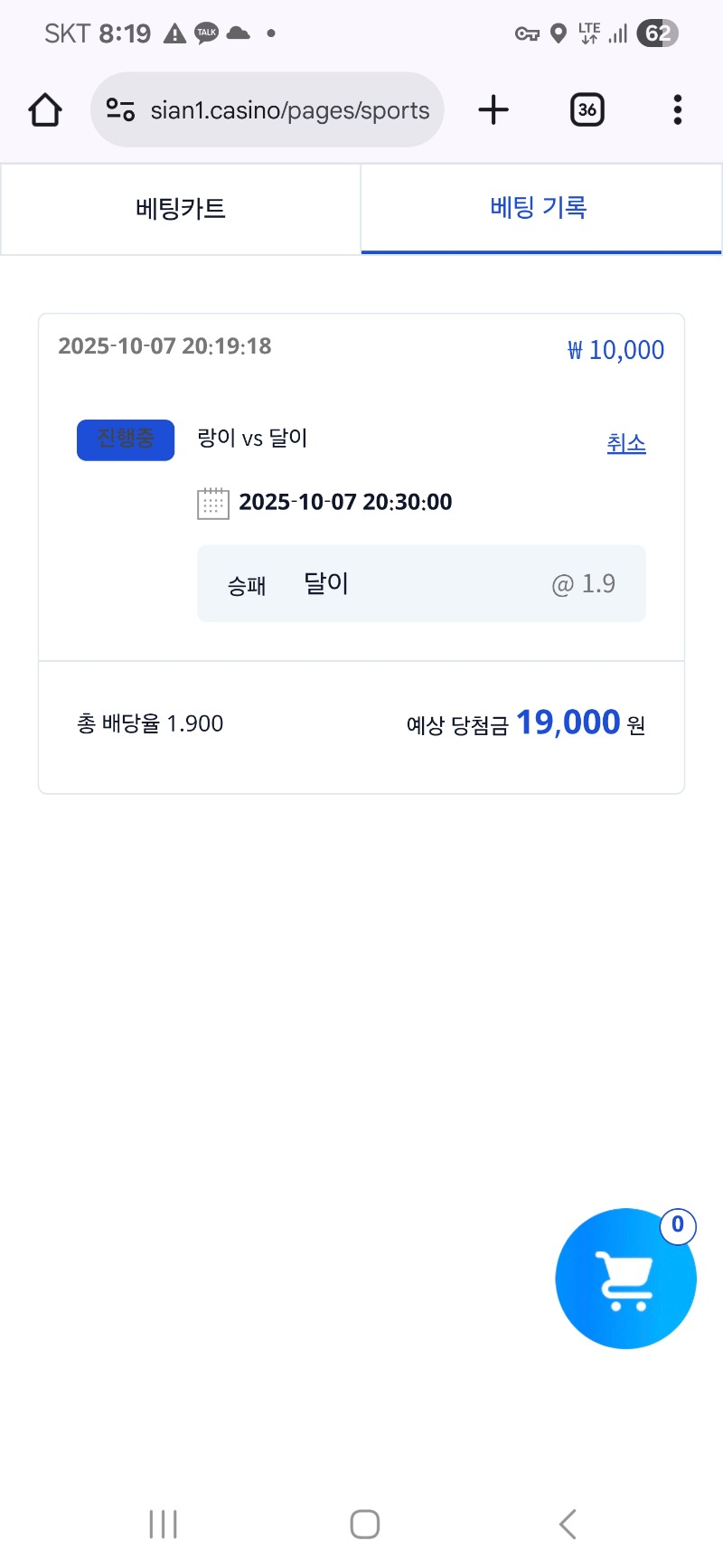Switch to the 베팅카트 tab
The image size is (723, 1568).
click(x=181, y=209)
